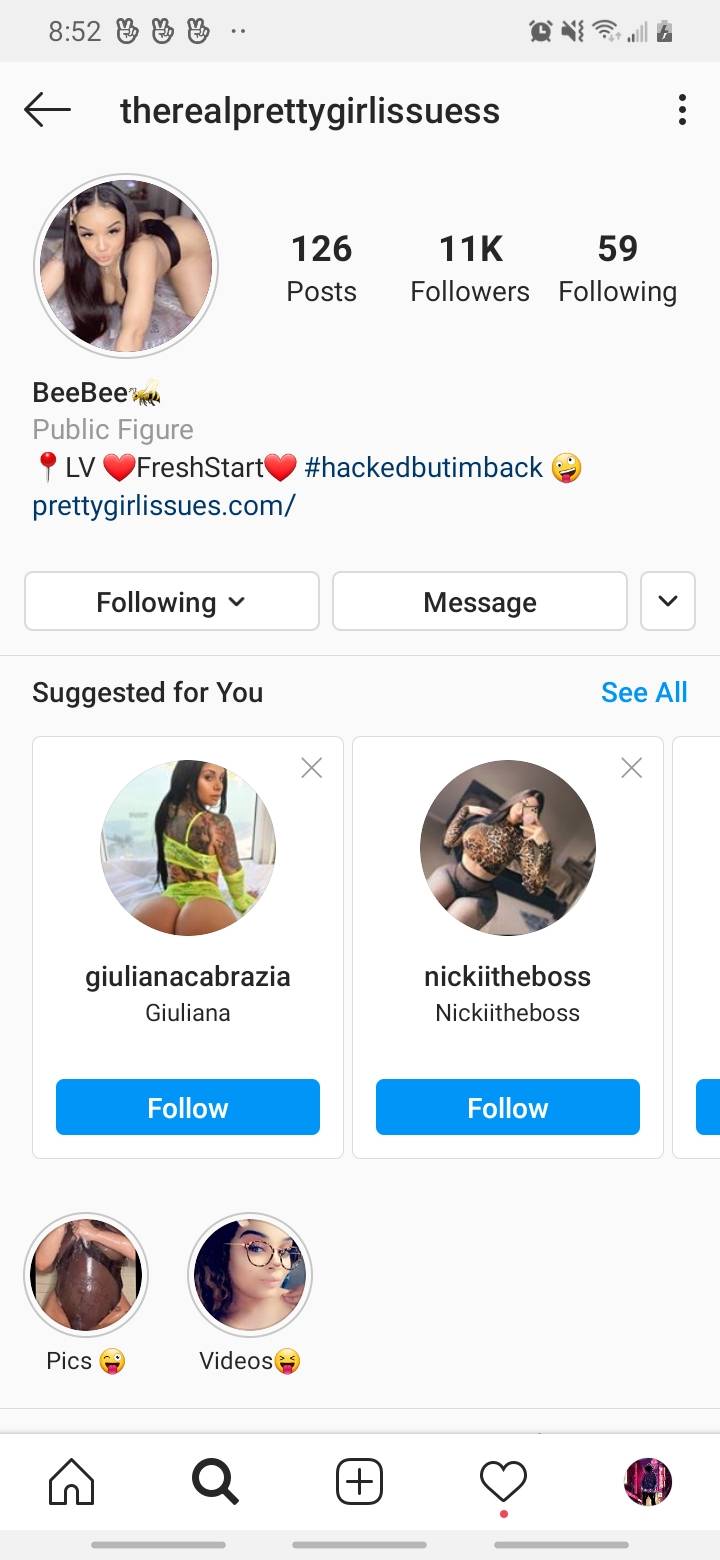Message this profile
The height and width of the screenshot is (1560, 720).
480,601
